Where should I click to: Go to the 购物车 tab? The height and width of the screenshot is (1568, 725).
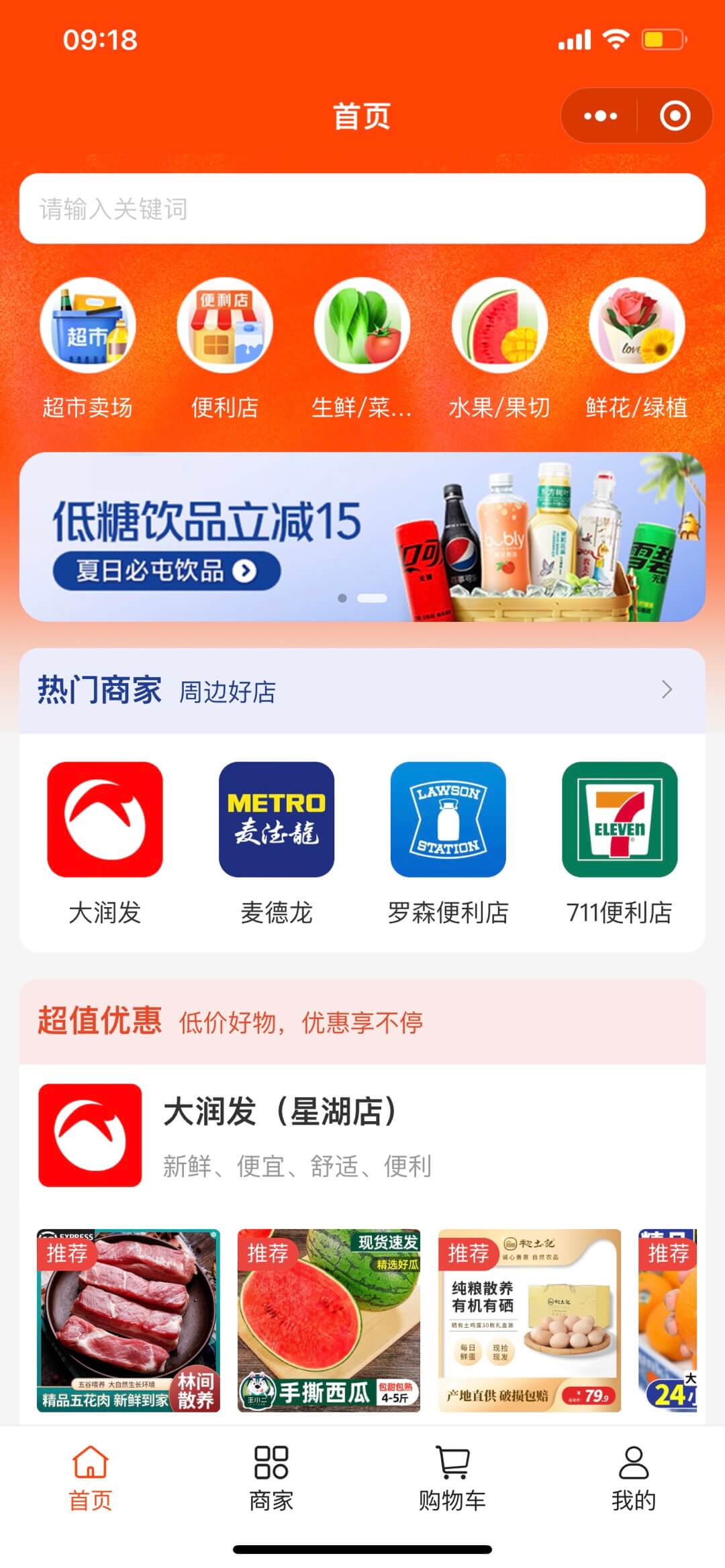tap(452, 1479)
